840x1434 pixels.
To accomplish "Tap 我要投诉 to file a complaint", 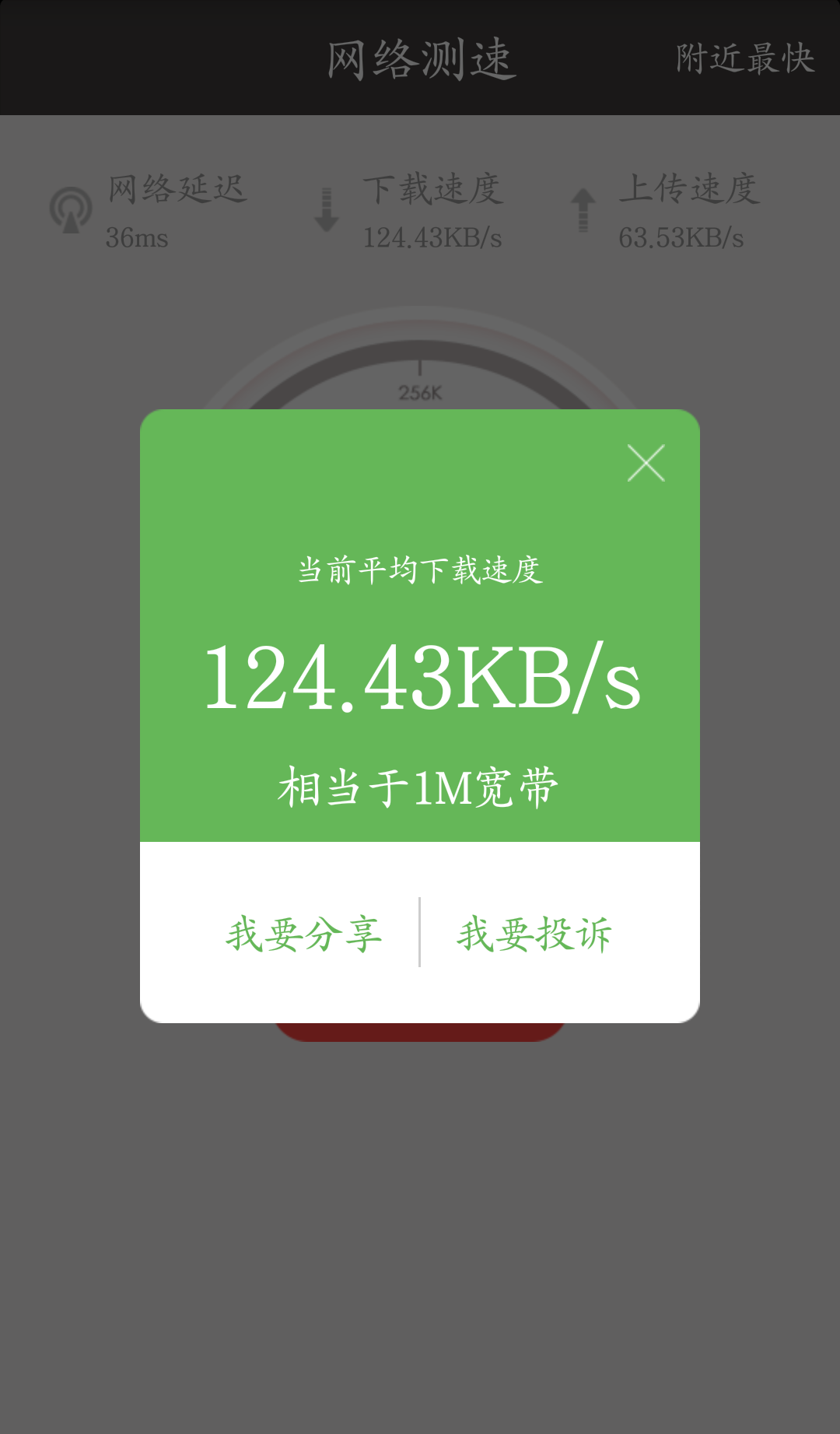I will pos(534,933).
